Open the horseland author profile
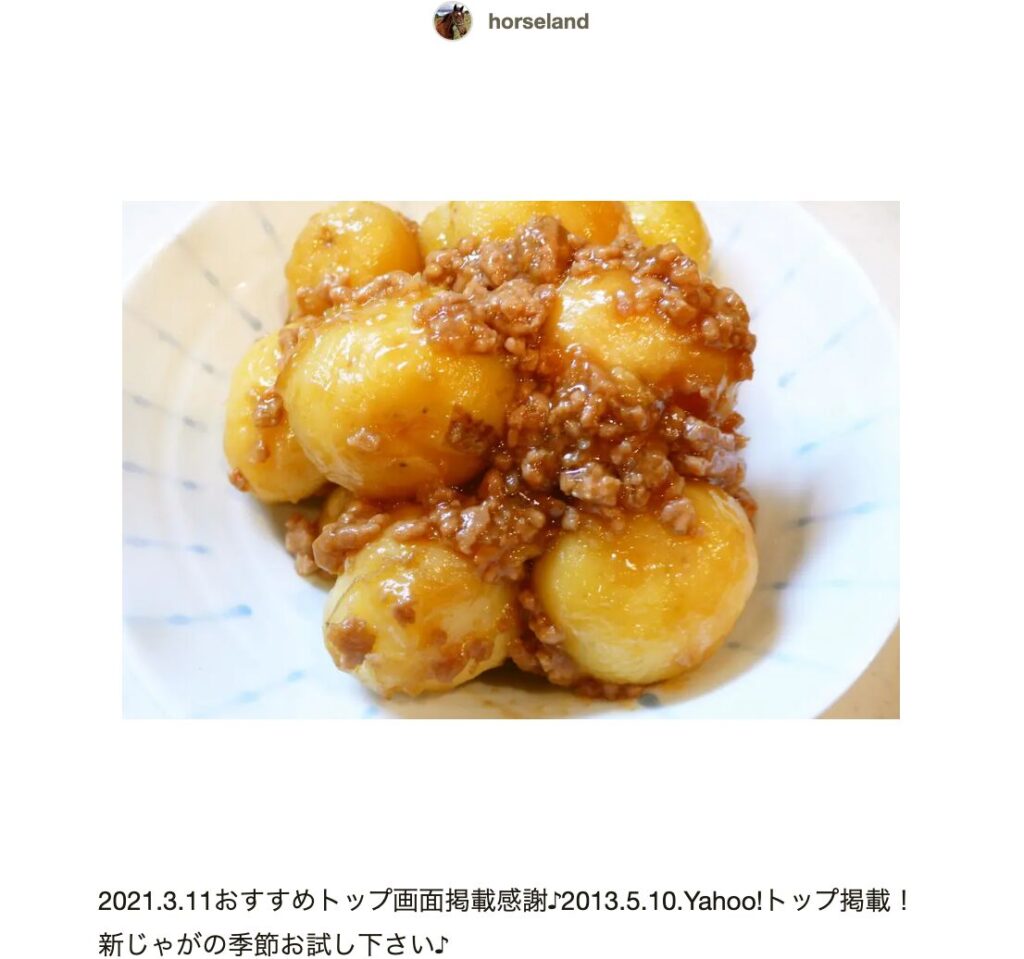This screenshot has height=959, width=1024. click(537, 21)
